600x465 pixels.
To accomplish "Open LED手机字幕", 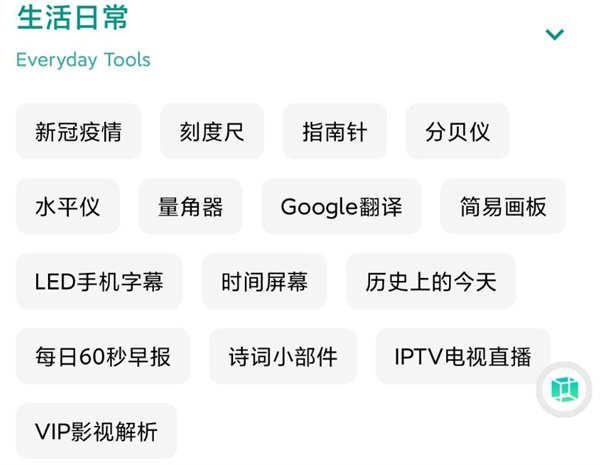I will pos(99,282).
